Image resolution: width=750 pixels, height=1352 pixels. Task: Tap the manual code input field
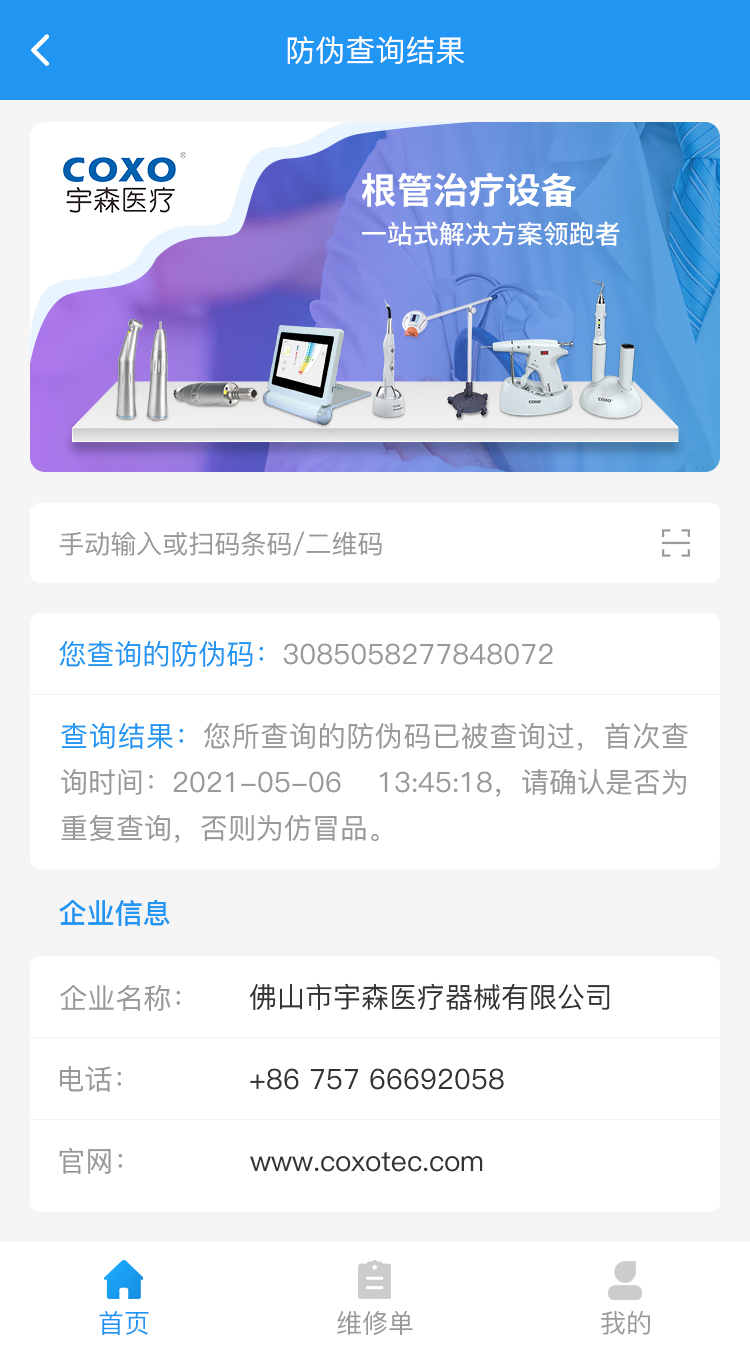(x=340, y=544)
